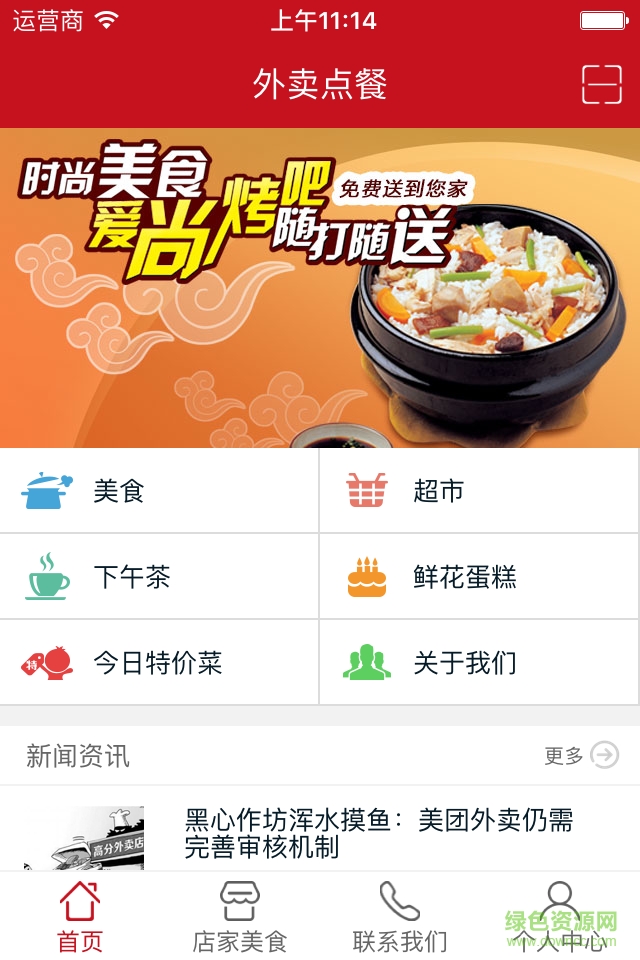
Task: Open the 个人中心 tab
Action: (560, 916)
